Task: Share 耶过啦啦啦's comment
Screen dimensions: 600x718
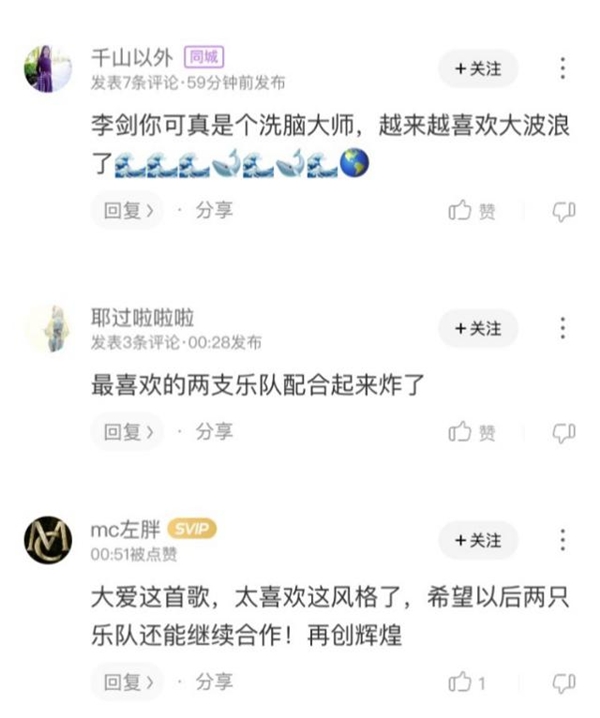Action: tap(212, 432)
